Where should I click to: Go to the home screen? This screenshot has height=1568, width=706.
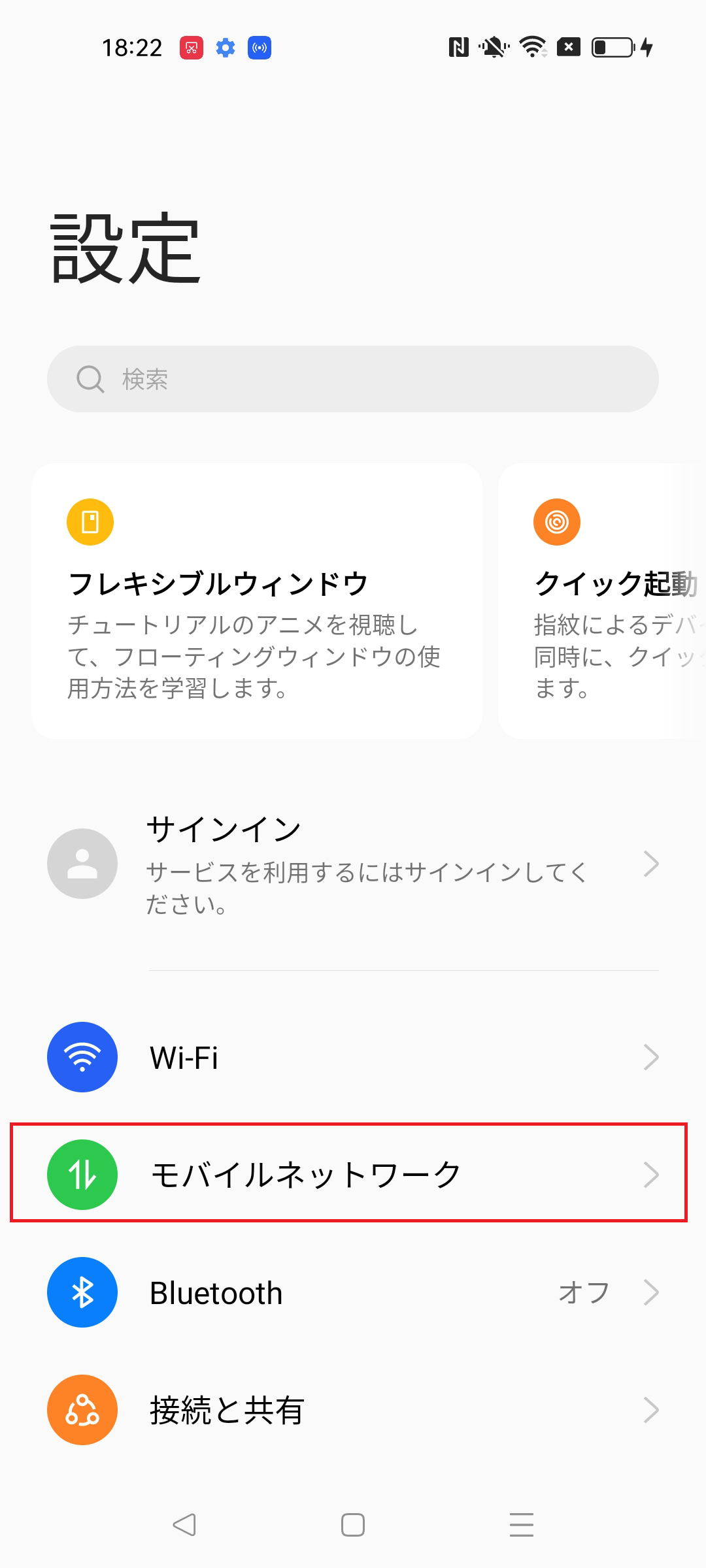point(353,1525)
